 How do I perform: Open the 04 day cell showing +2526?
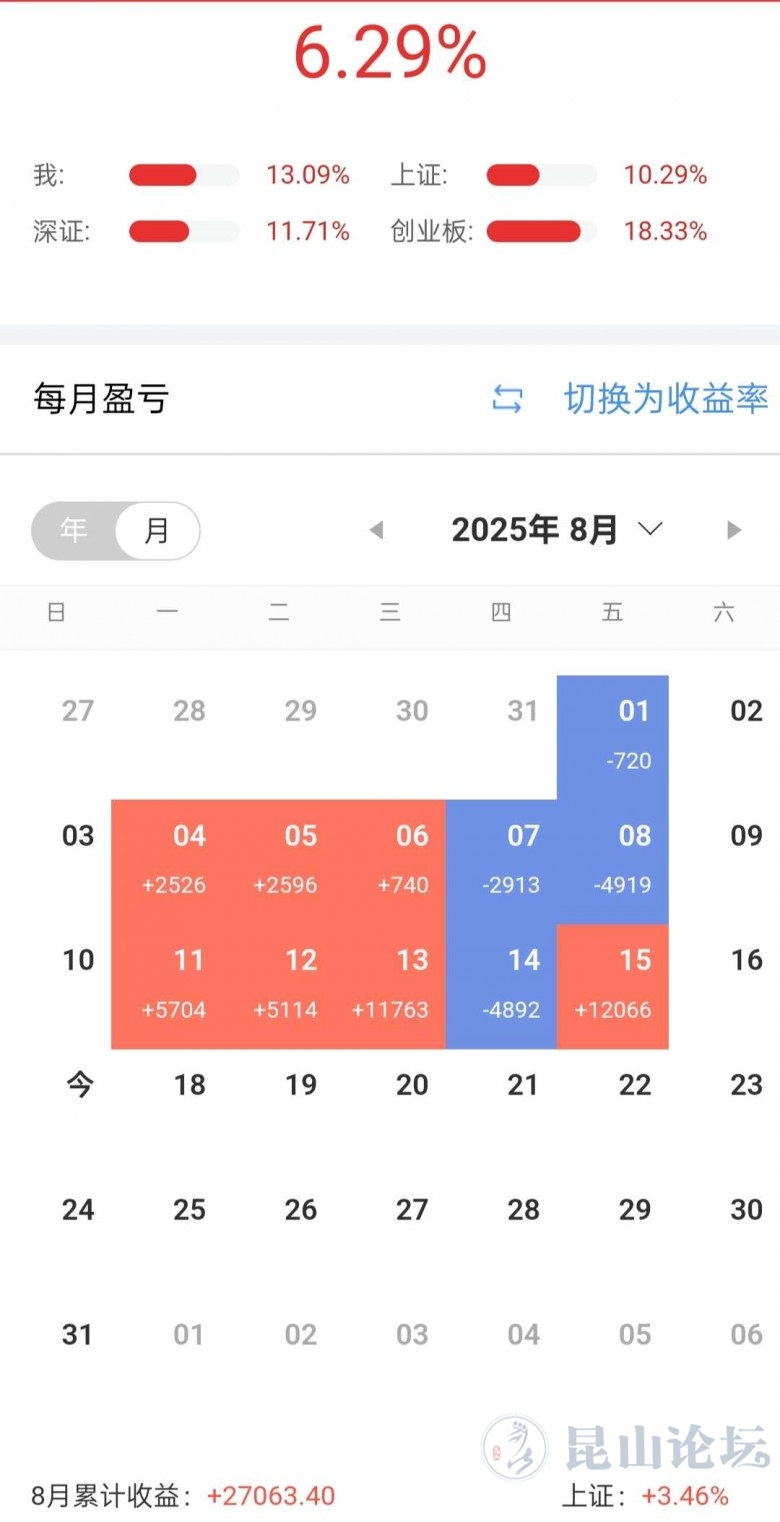tap(167, 862)
